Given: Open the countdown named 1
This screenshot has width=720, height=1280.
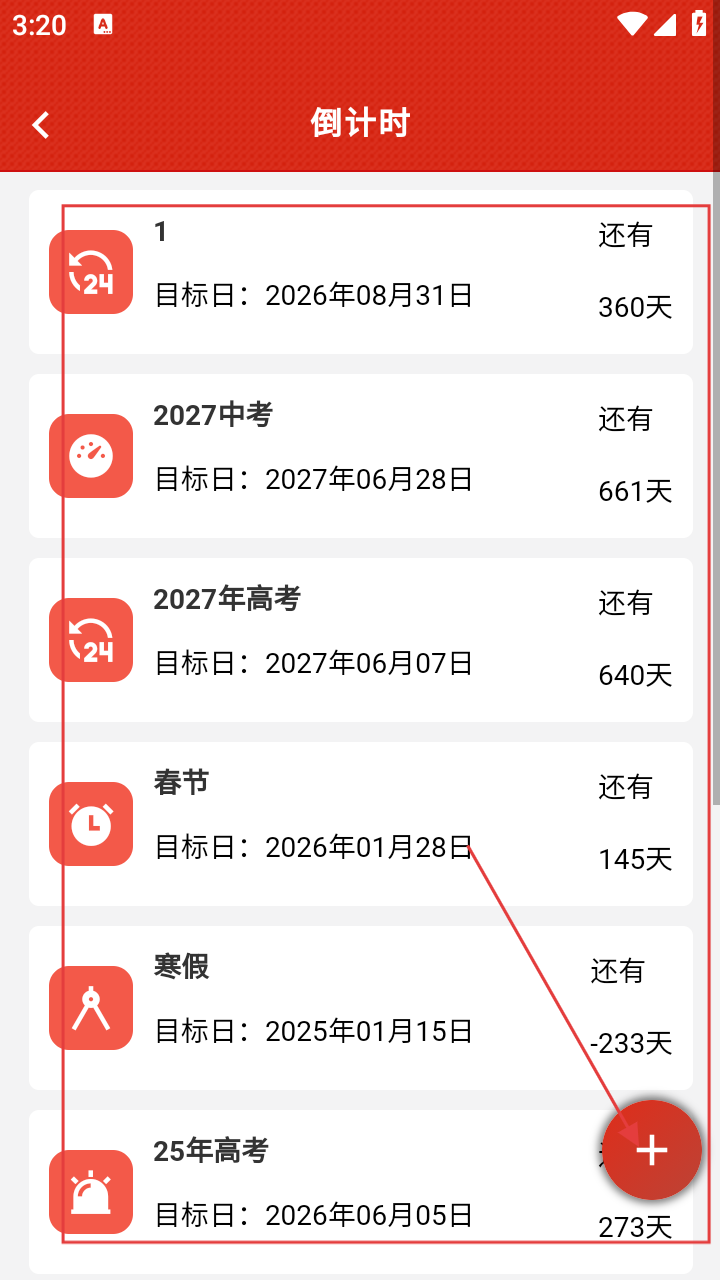Looking at the screenshot, I should (360, 272).
